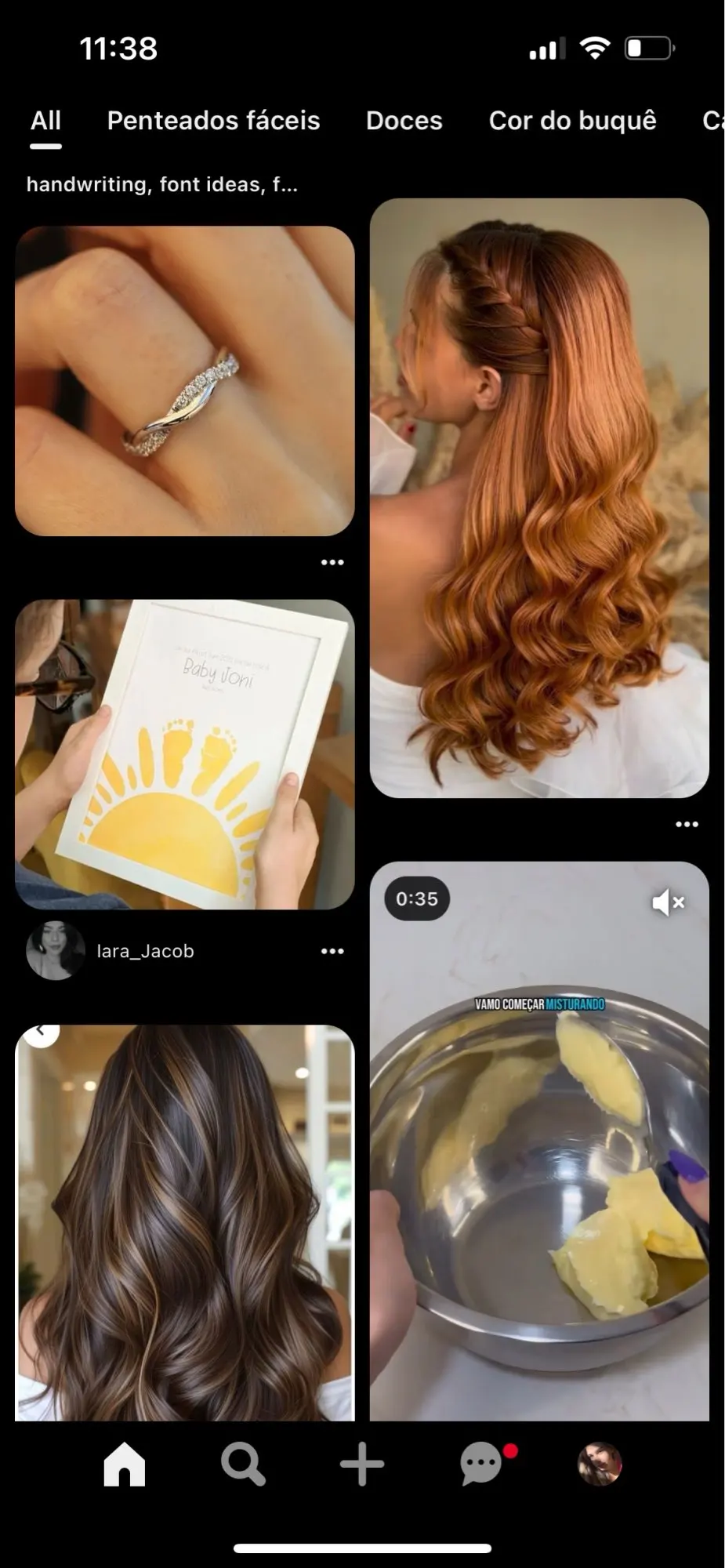The image size is (725, 1568).
Task: View the copper braided hairstyle pin
Action: pyautogui.click(x=539, y=498)
